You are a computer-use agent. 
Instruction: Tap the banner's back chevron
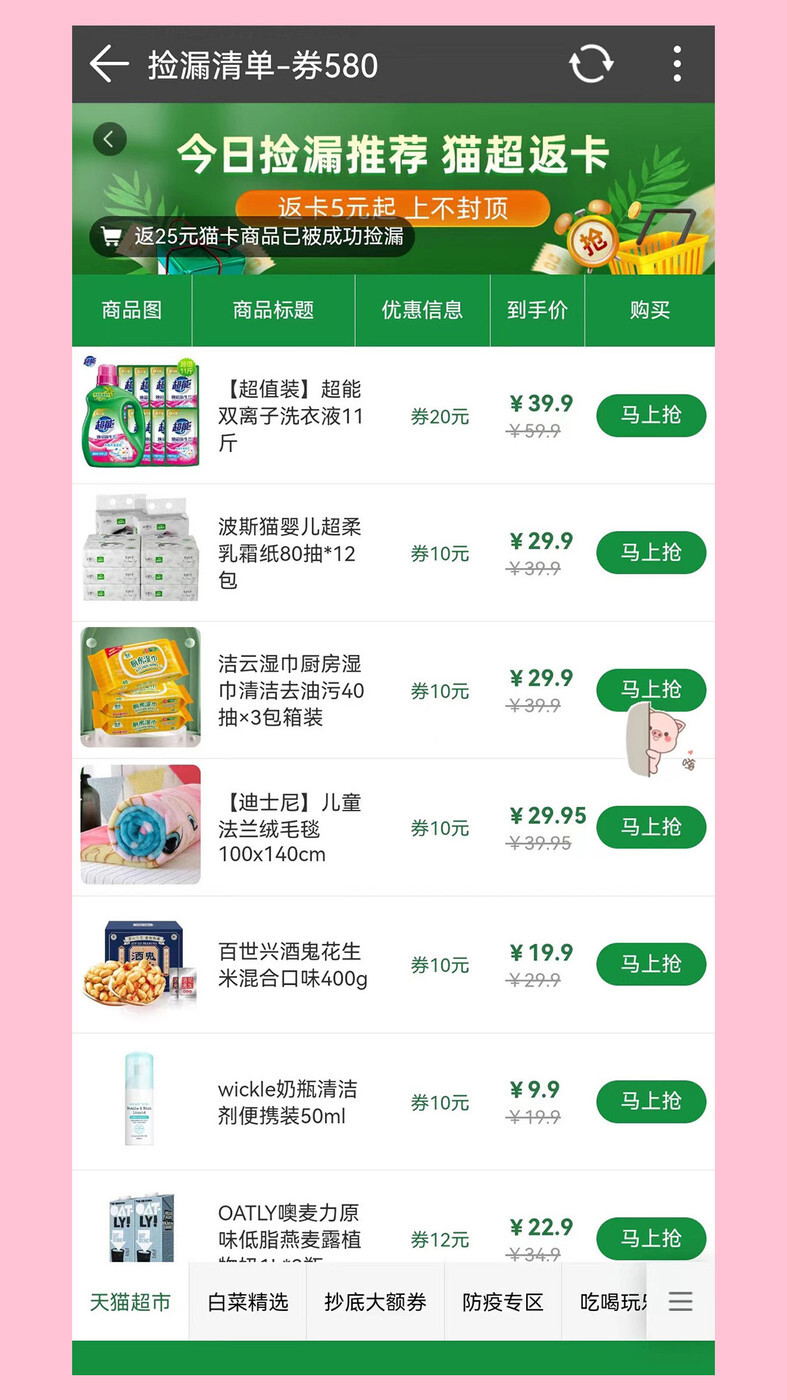click(110, 139)
